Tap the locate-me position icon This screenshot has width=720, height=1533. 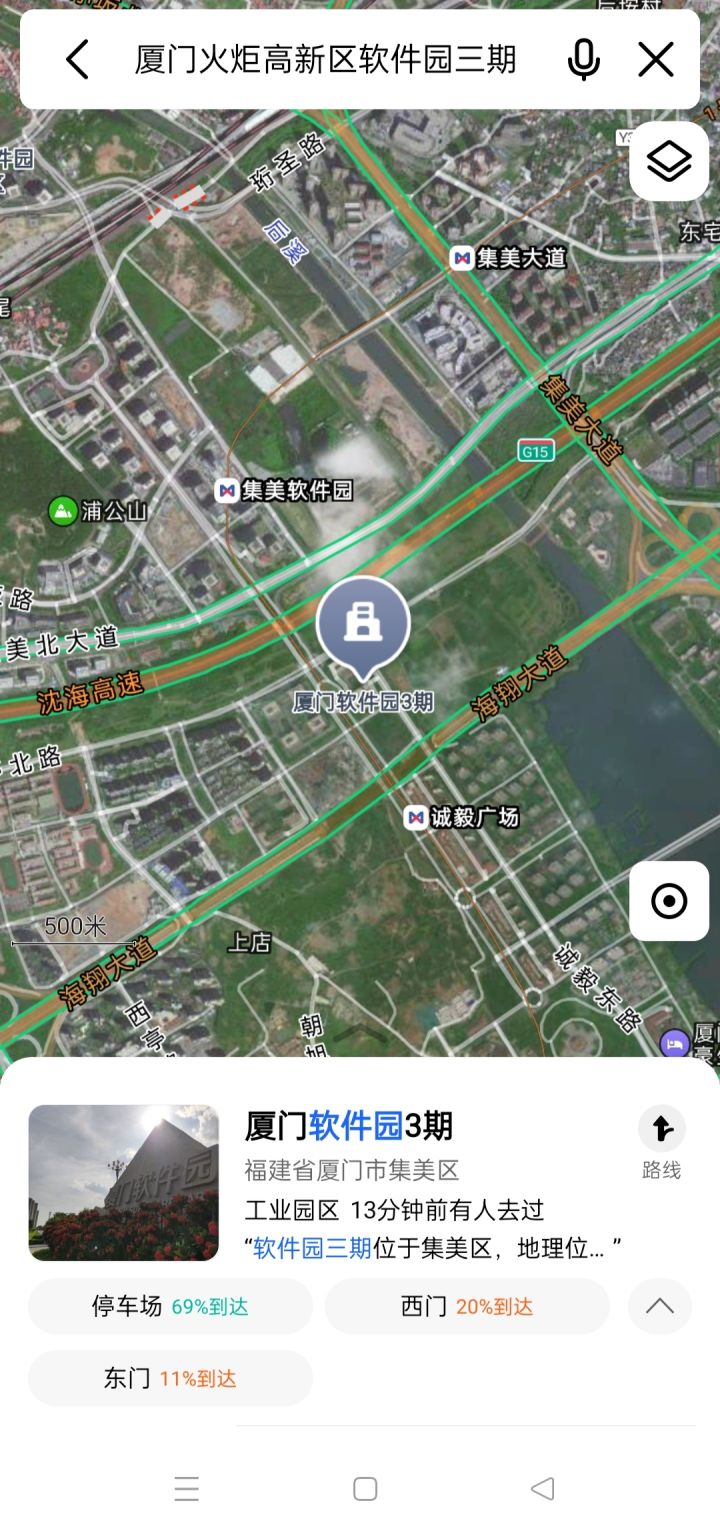(x=668, y=899)
